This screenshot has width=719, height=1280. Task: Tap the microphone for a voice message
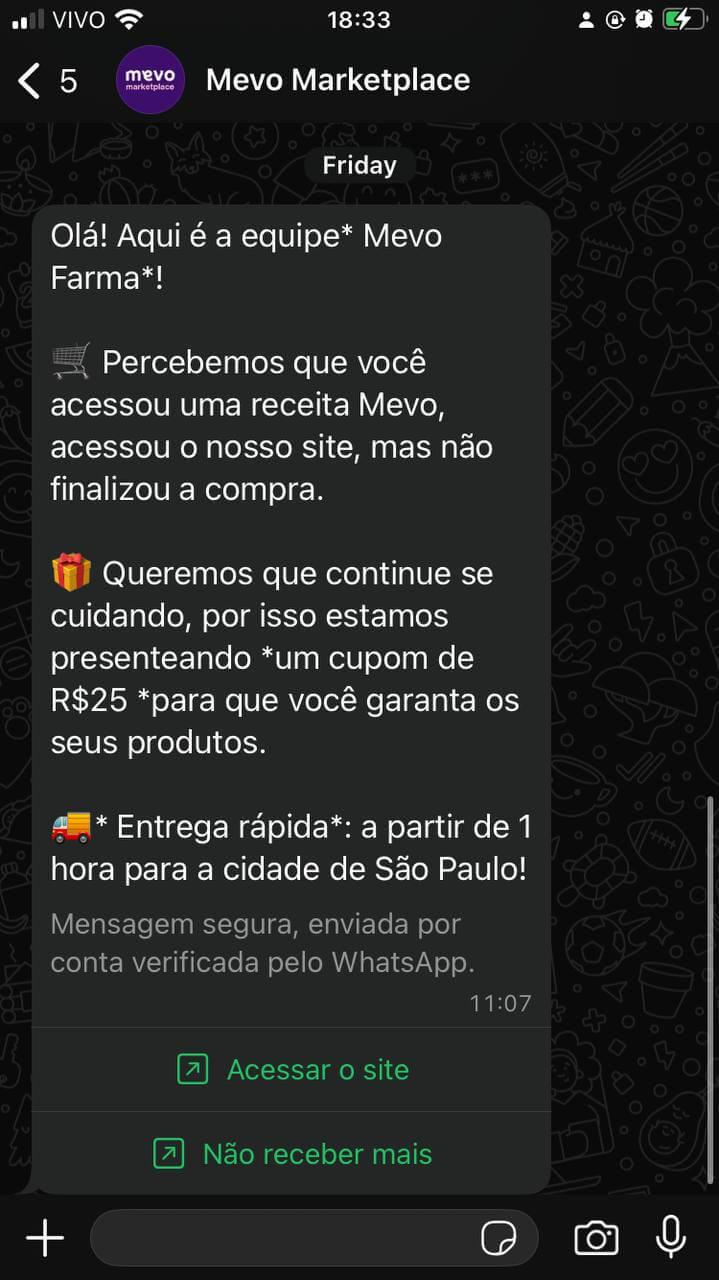pos(671,1238)
